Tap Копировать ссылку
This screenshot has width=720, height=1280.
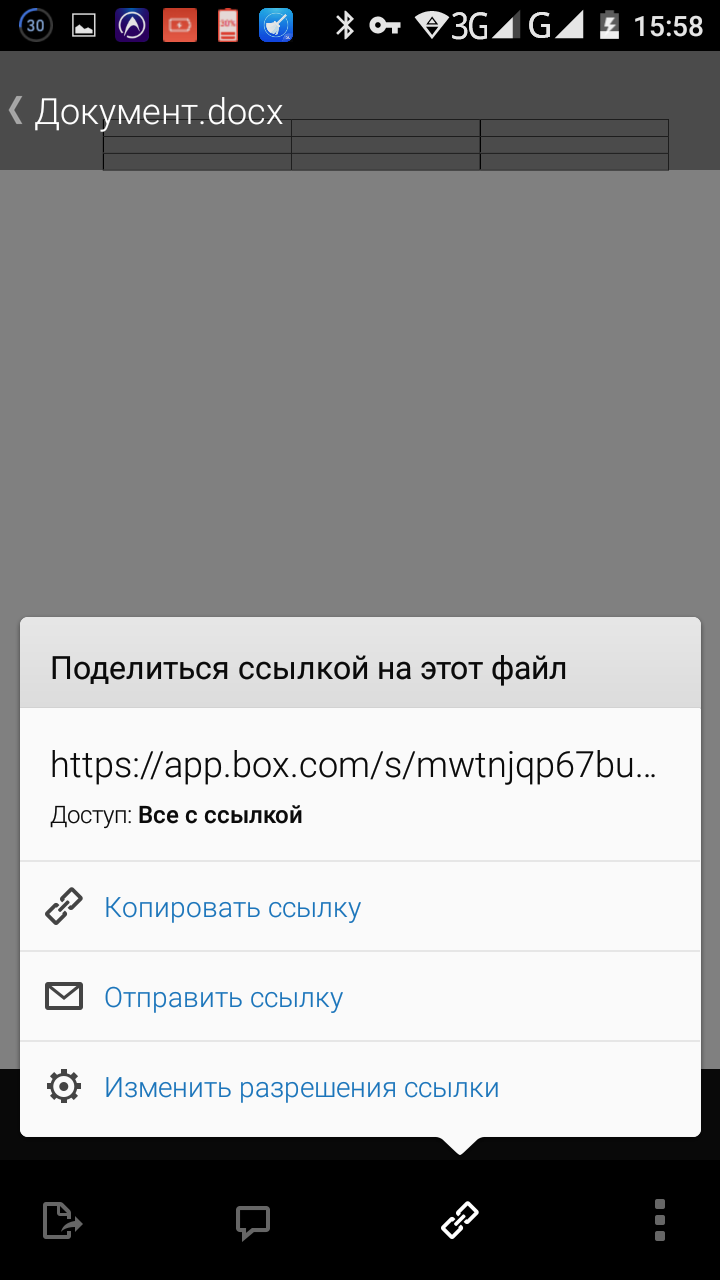point(232,907)
